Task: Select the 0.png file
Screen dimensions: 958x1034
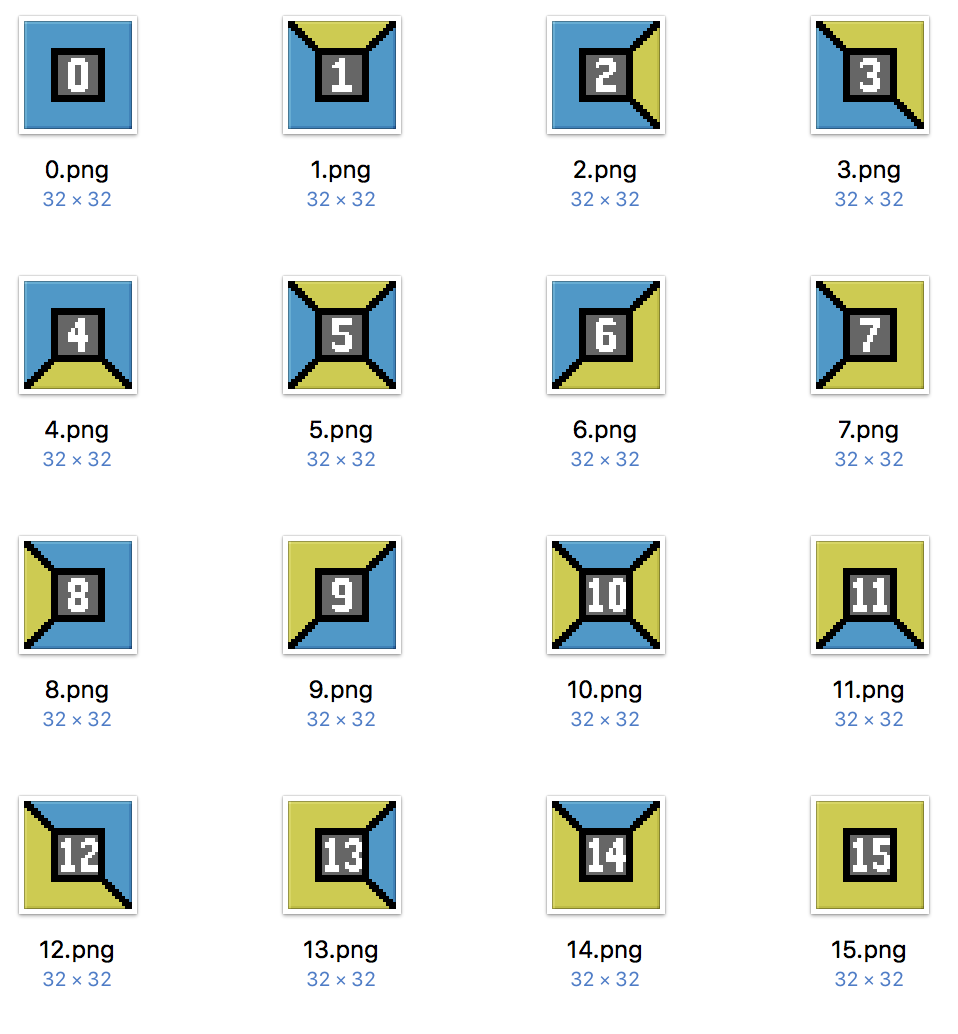Action: pyautogui.click(x=78, y=75)
